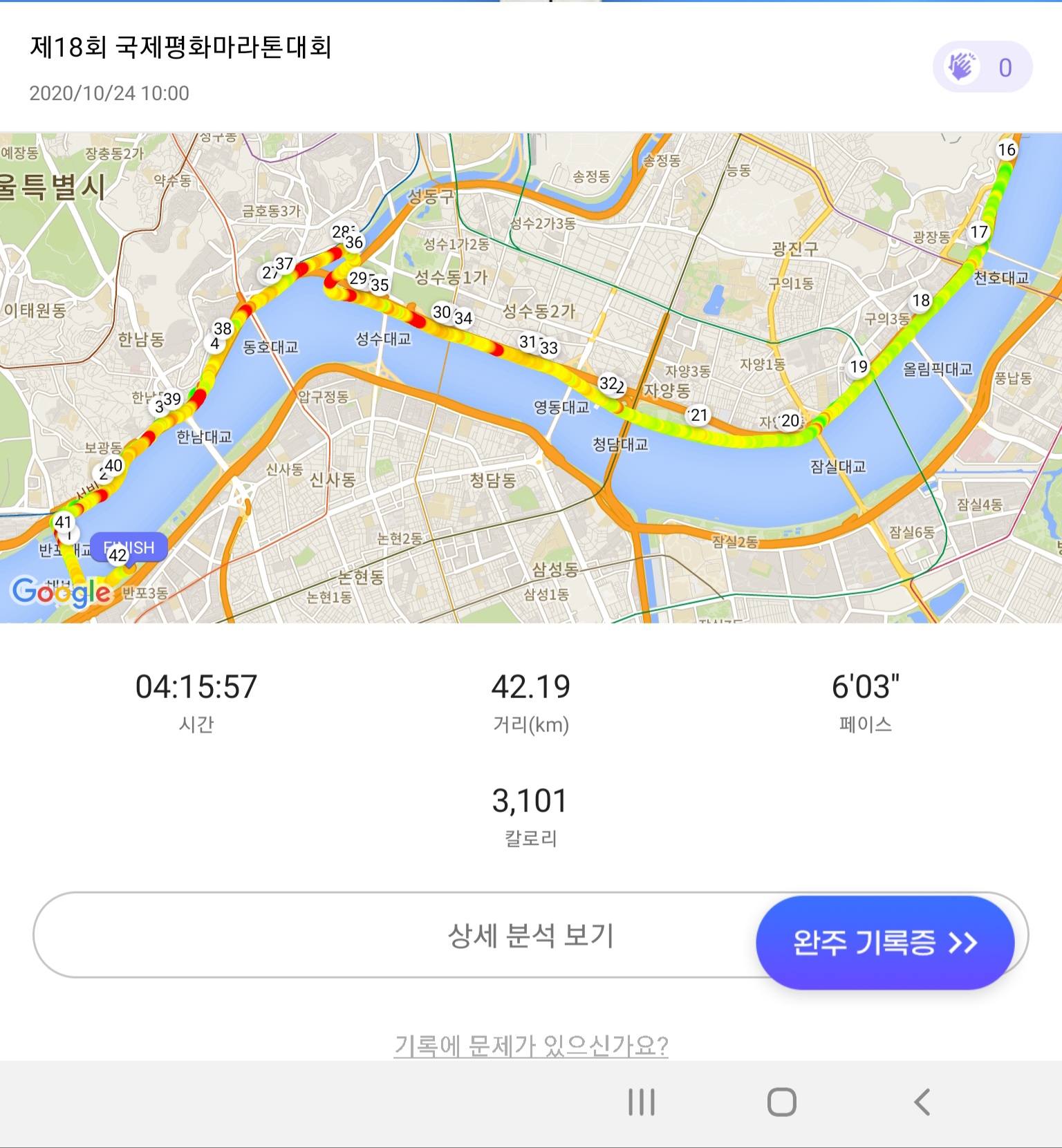Open the 기록에 문제가 있으신가요 link
Image resolution: width=1062 pixels, height=1148 pixels.
(x=531, y=1045)
